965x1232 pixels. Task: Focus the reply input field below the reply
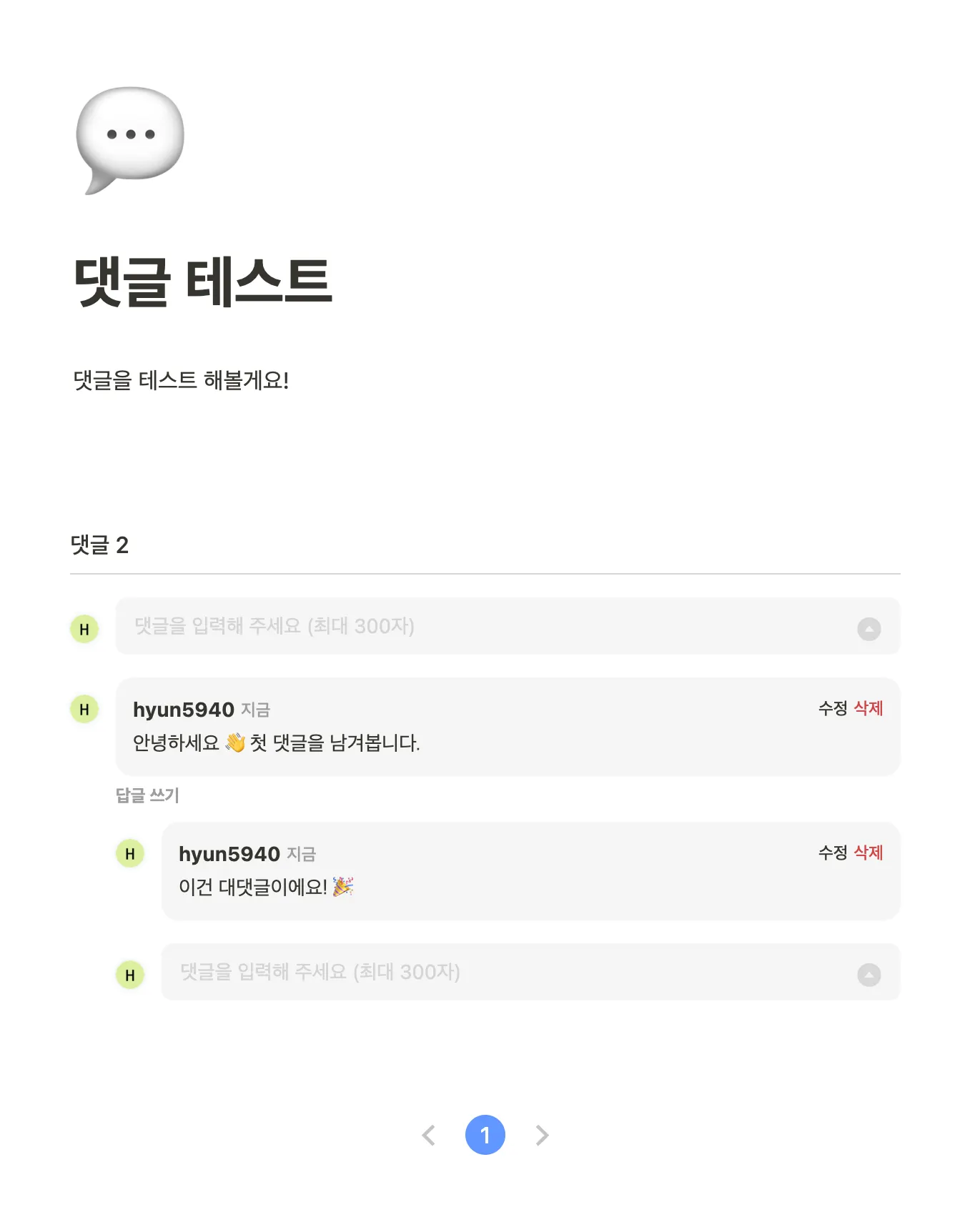(x=508, y=972)
